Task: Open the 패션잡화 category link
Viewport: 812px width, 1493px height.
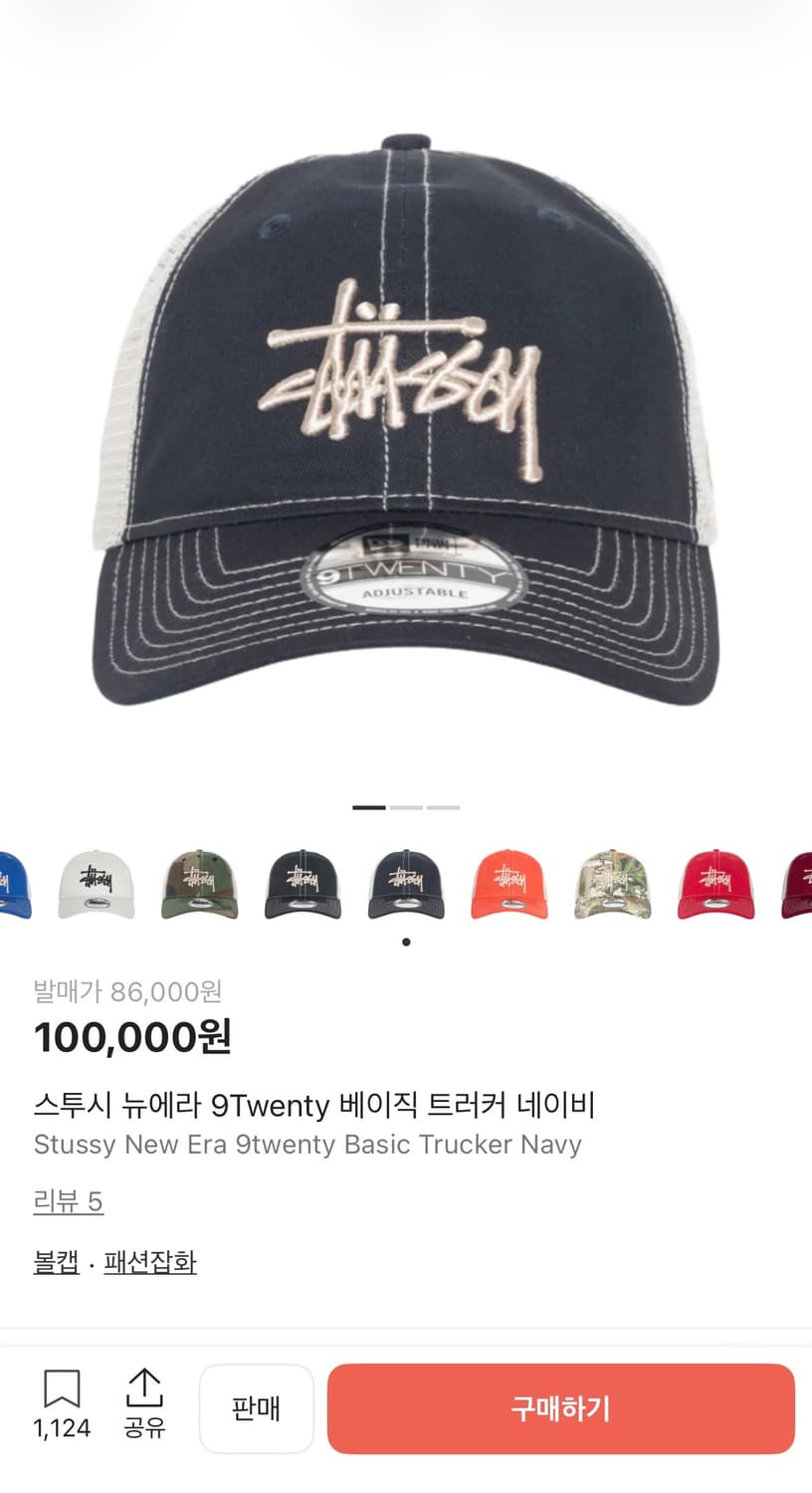Action: pyautogui.click(x=151, y=1262)
